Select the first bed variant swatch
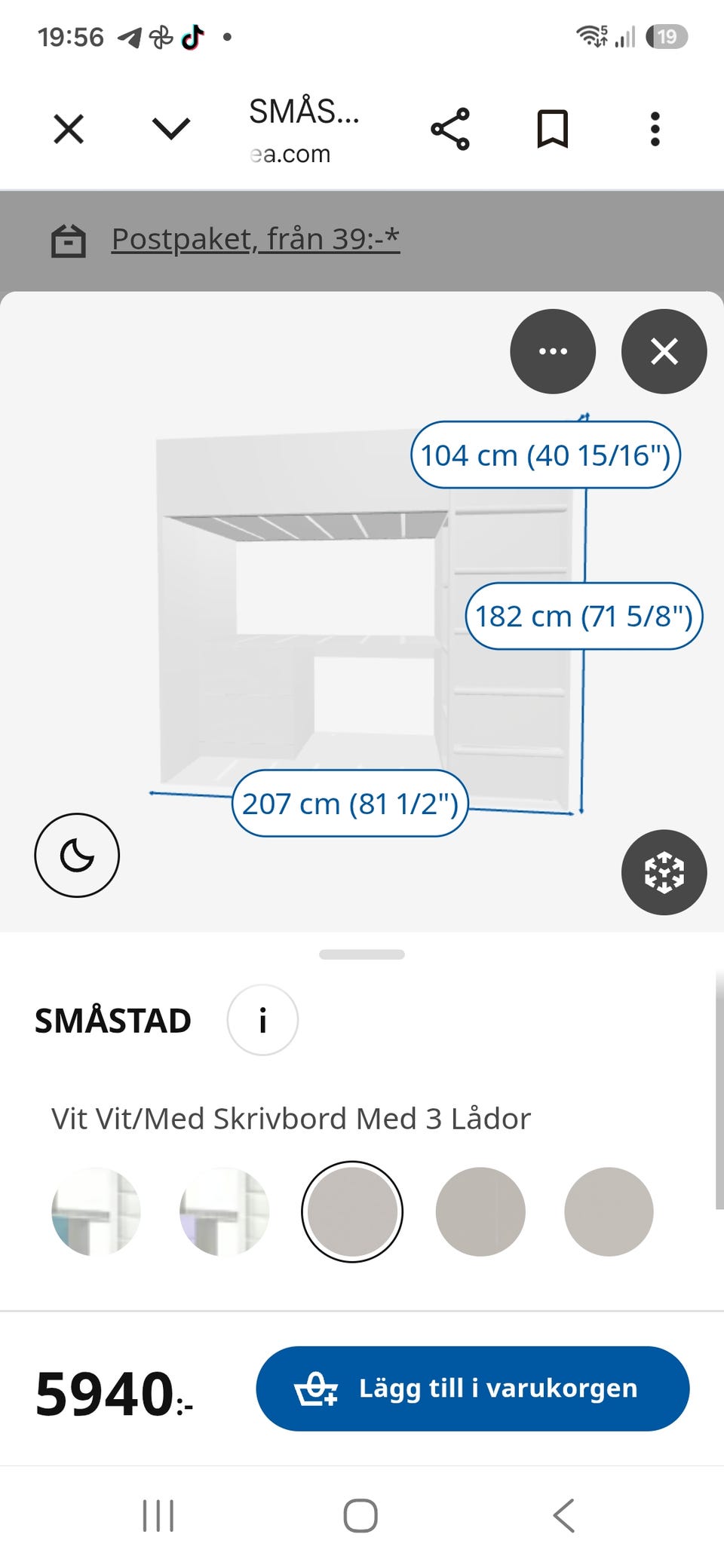Image resolution: width=724 pixels, height=1568 pixels. [x=96, y=1211]
